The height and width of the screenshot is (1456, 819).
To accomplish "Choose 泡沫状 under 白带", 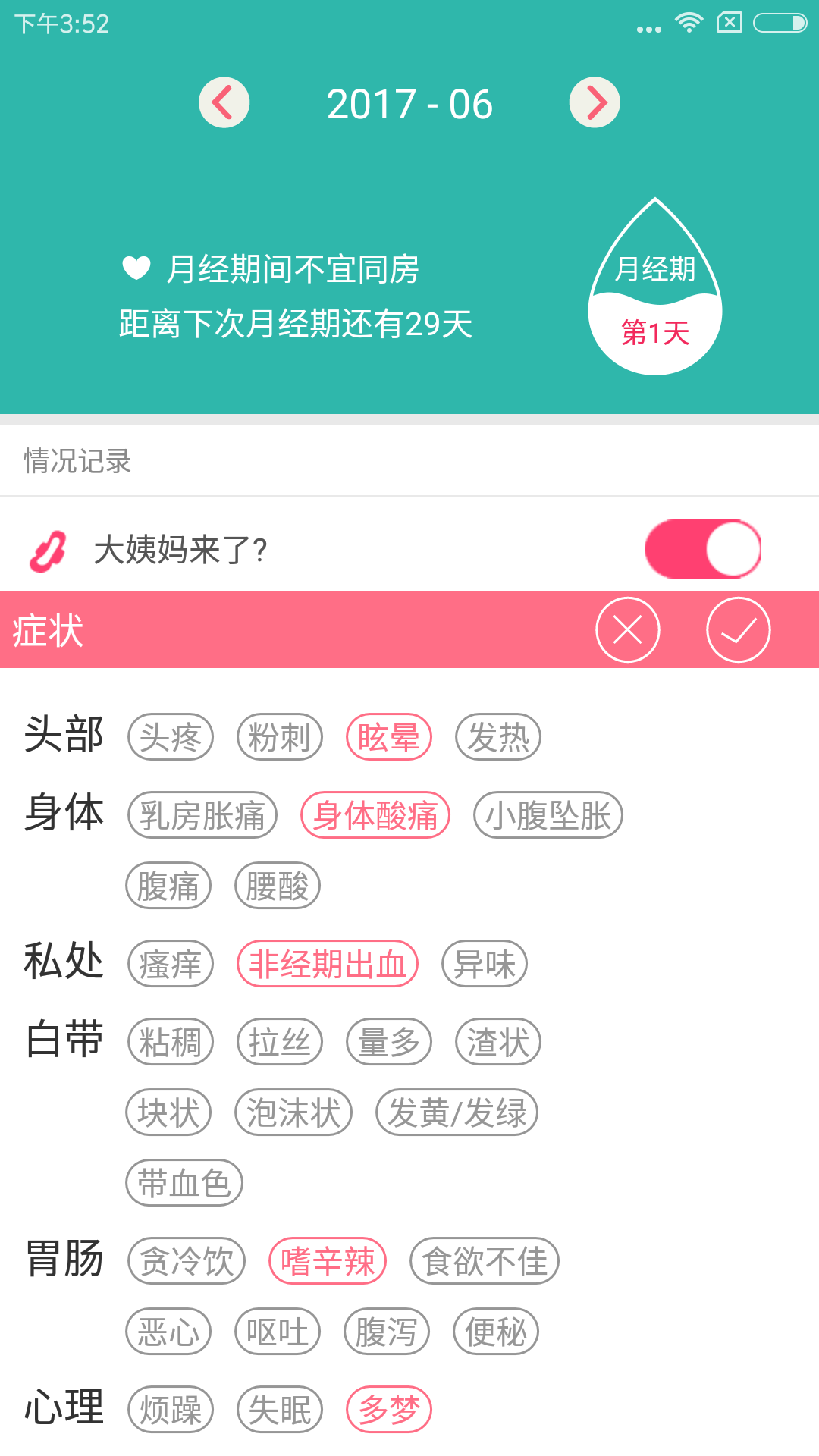I will 293,1113.
